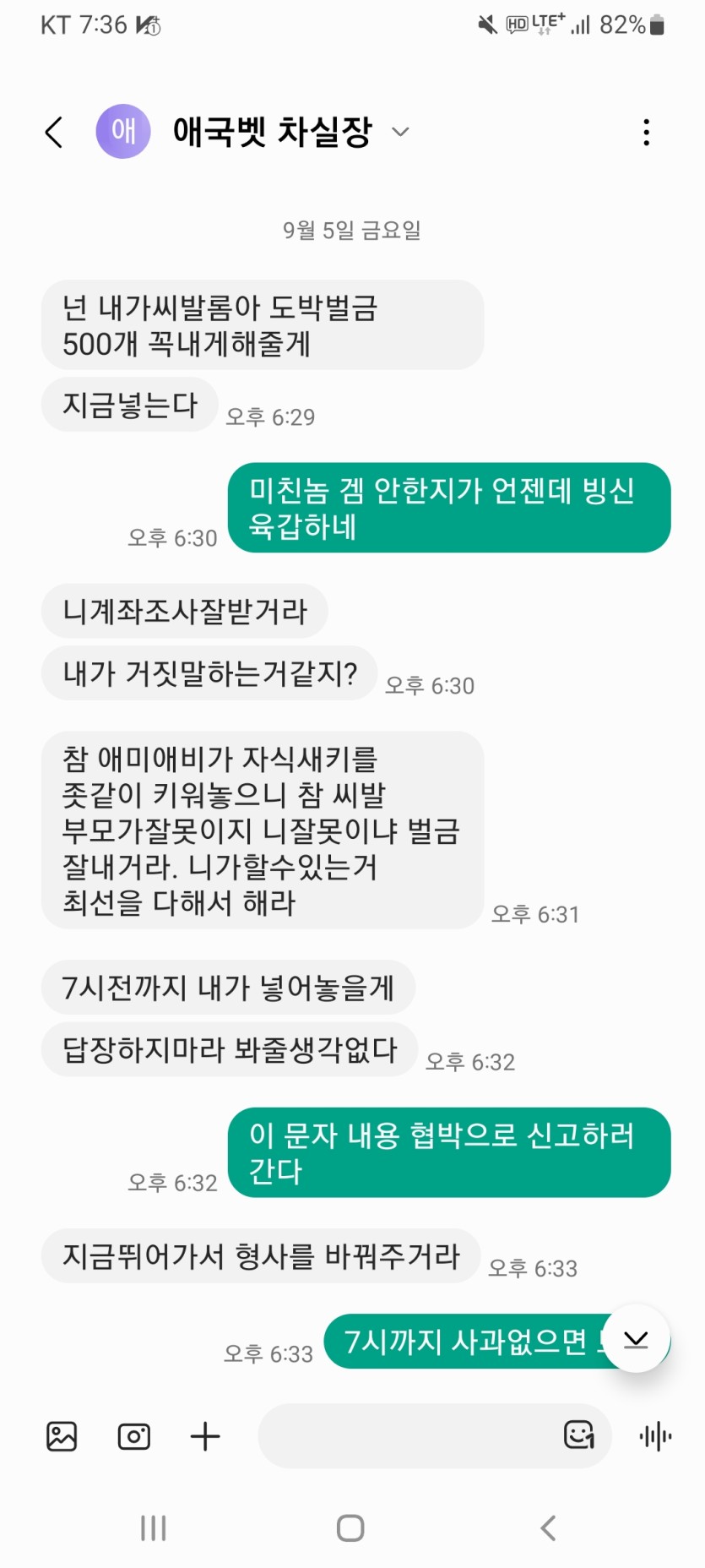Go back to the conversation list
Screen dimensions: 705x1568
click(54, 132)
